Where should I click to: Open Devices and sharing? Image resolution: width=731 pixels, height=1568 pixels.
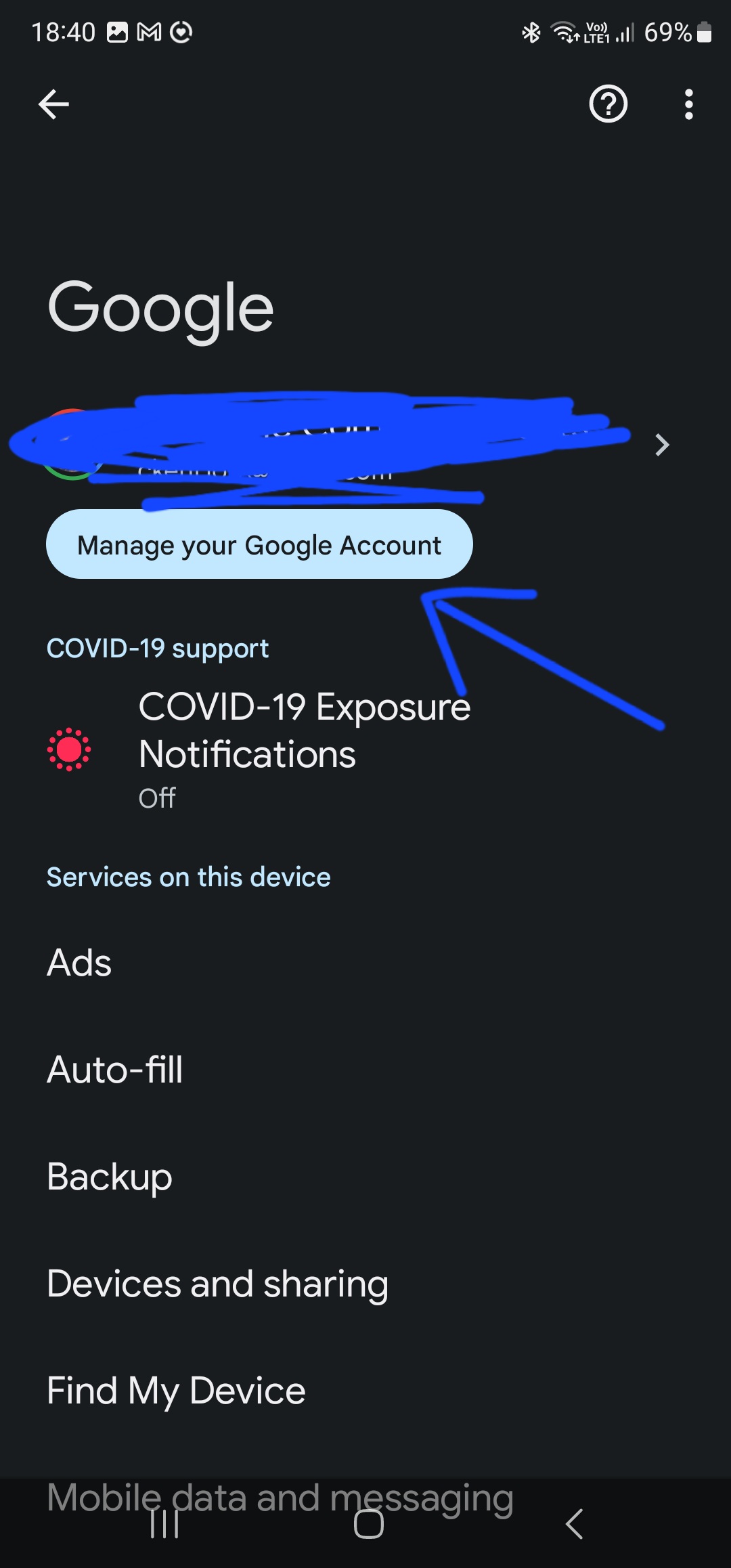click(217, 1283)
